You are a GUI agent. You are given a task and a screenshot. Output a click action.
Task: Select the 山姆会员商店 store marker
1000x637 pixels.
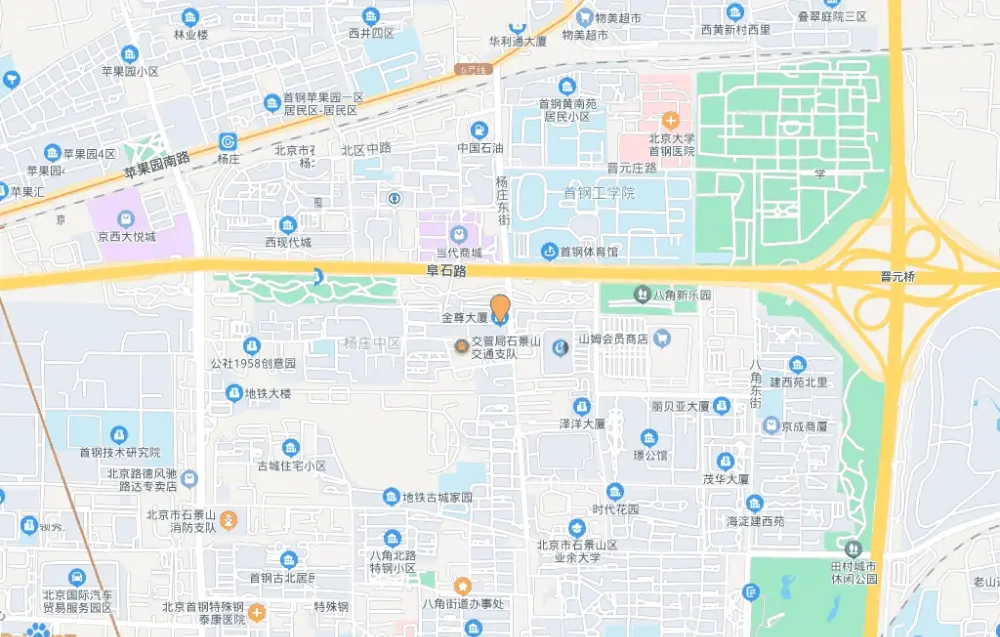pos(661,339)
